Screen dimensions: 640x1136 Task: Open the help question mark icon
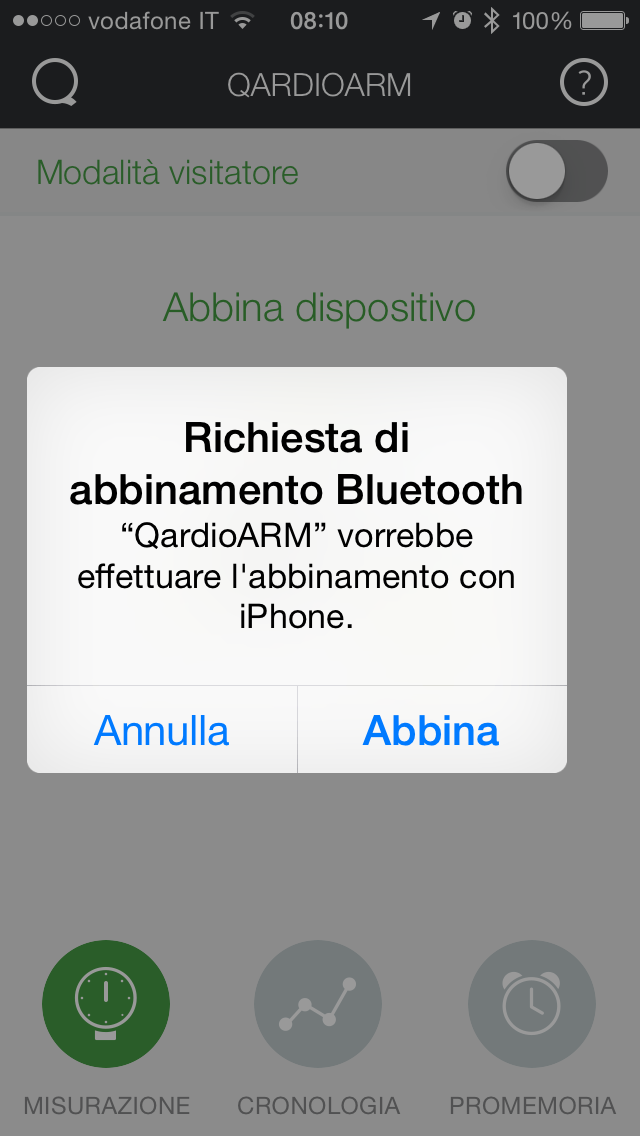(584, 83)
